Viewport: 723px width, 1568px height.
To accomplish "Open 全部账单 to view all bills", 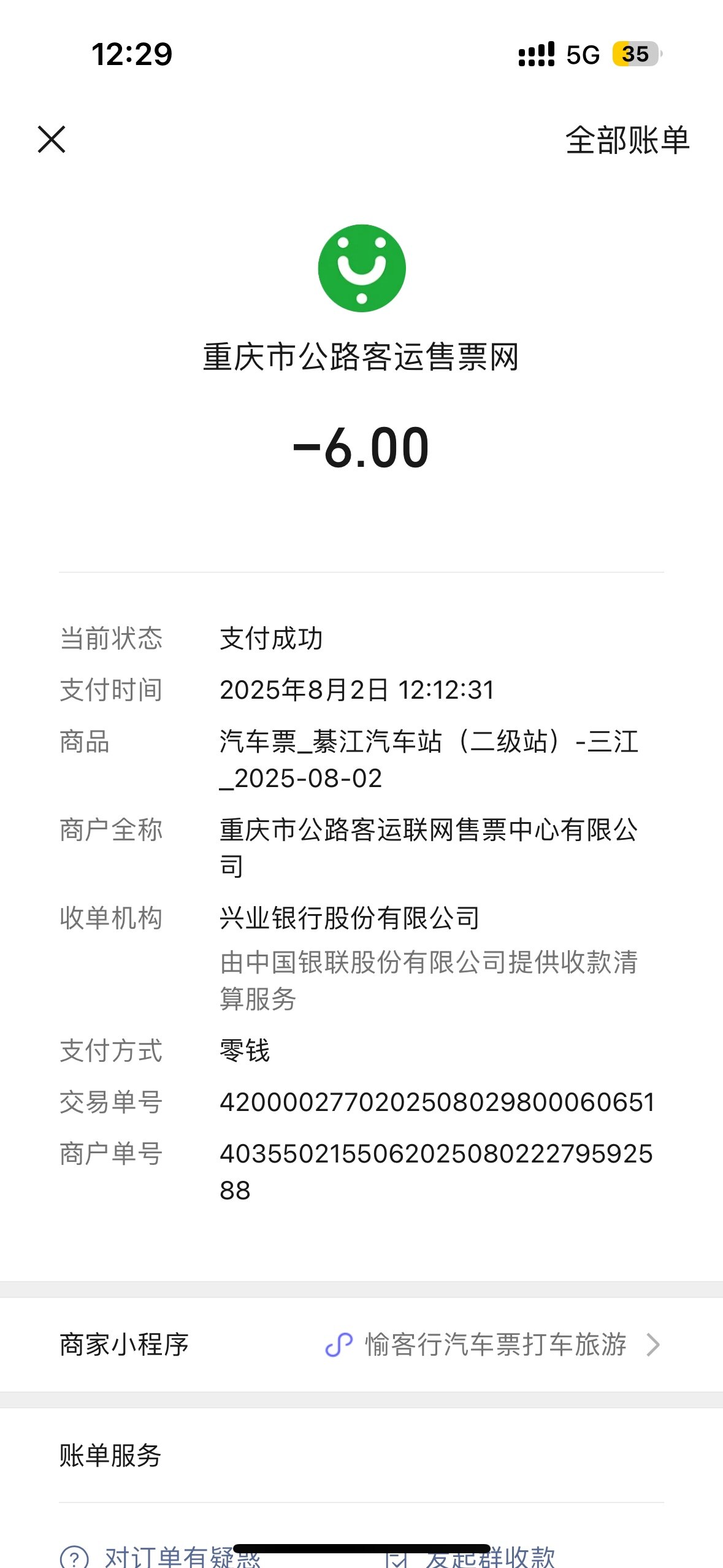I will point(627,140).
